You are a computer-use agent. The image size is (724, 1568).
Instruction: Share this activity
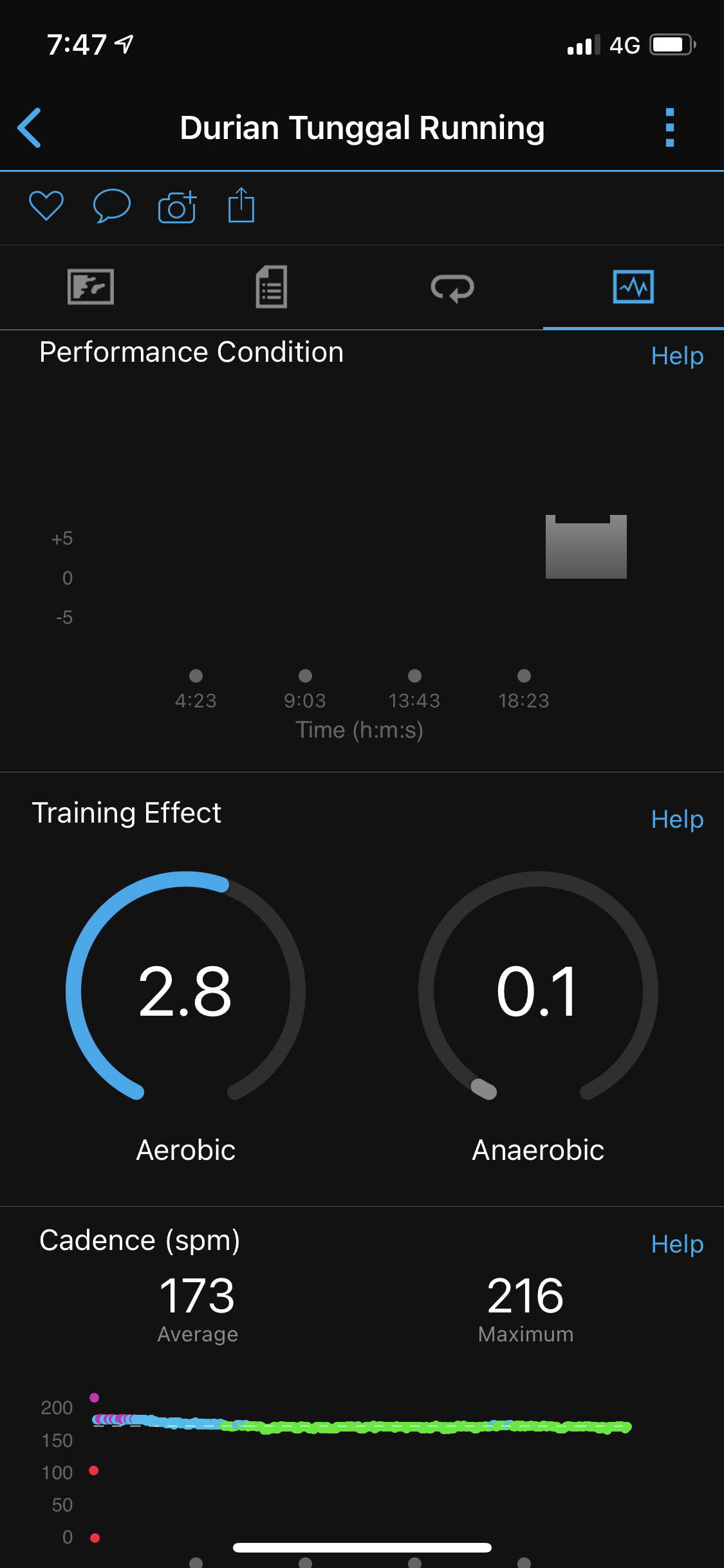241,205
